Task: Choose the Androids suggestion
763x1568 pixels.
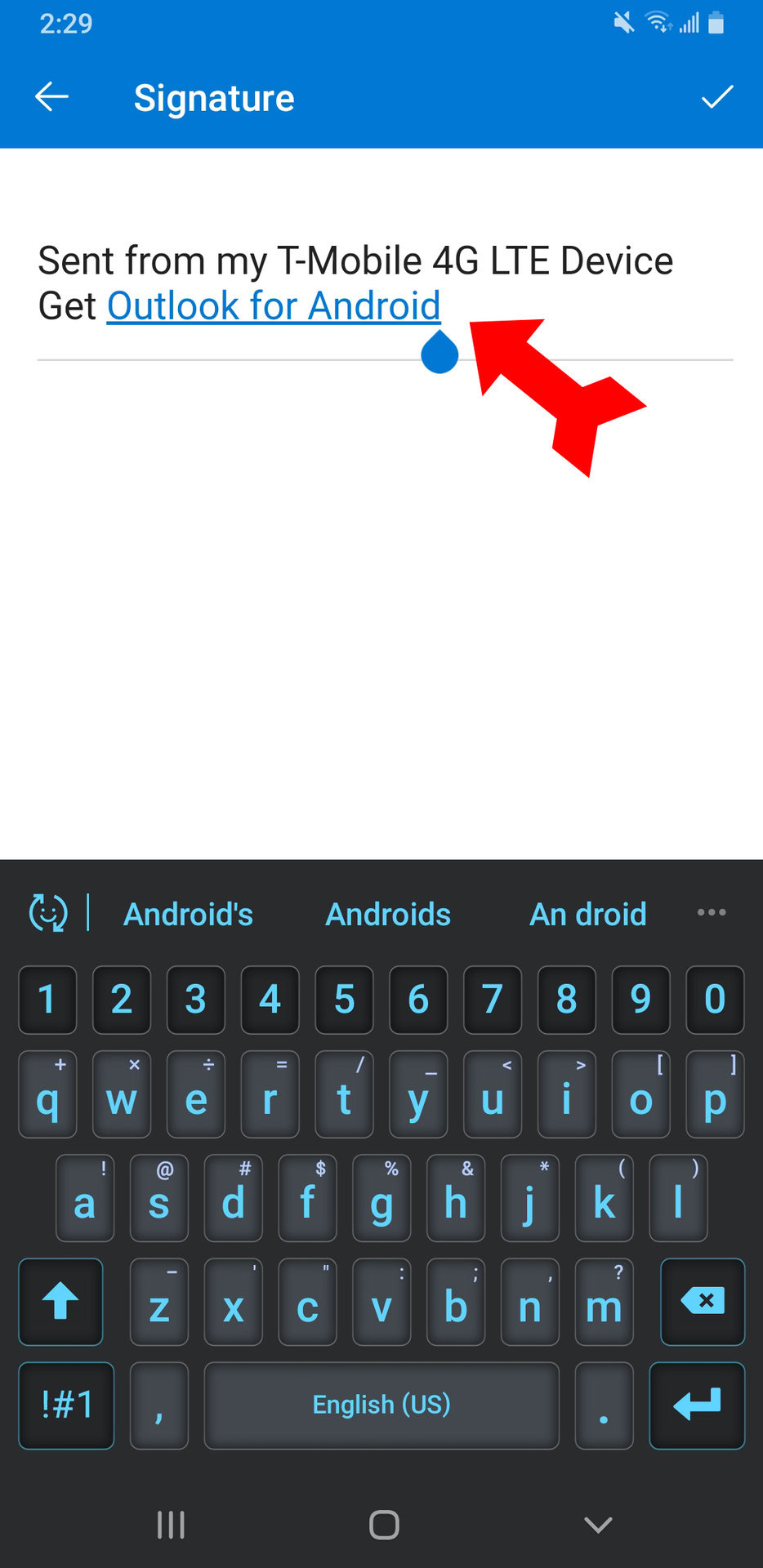Action: coord(388,914)
